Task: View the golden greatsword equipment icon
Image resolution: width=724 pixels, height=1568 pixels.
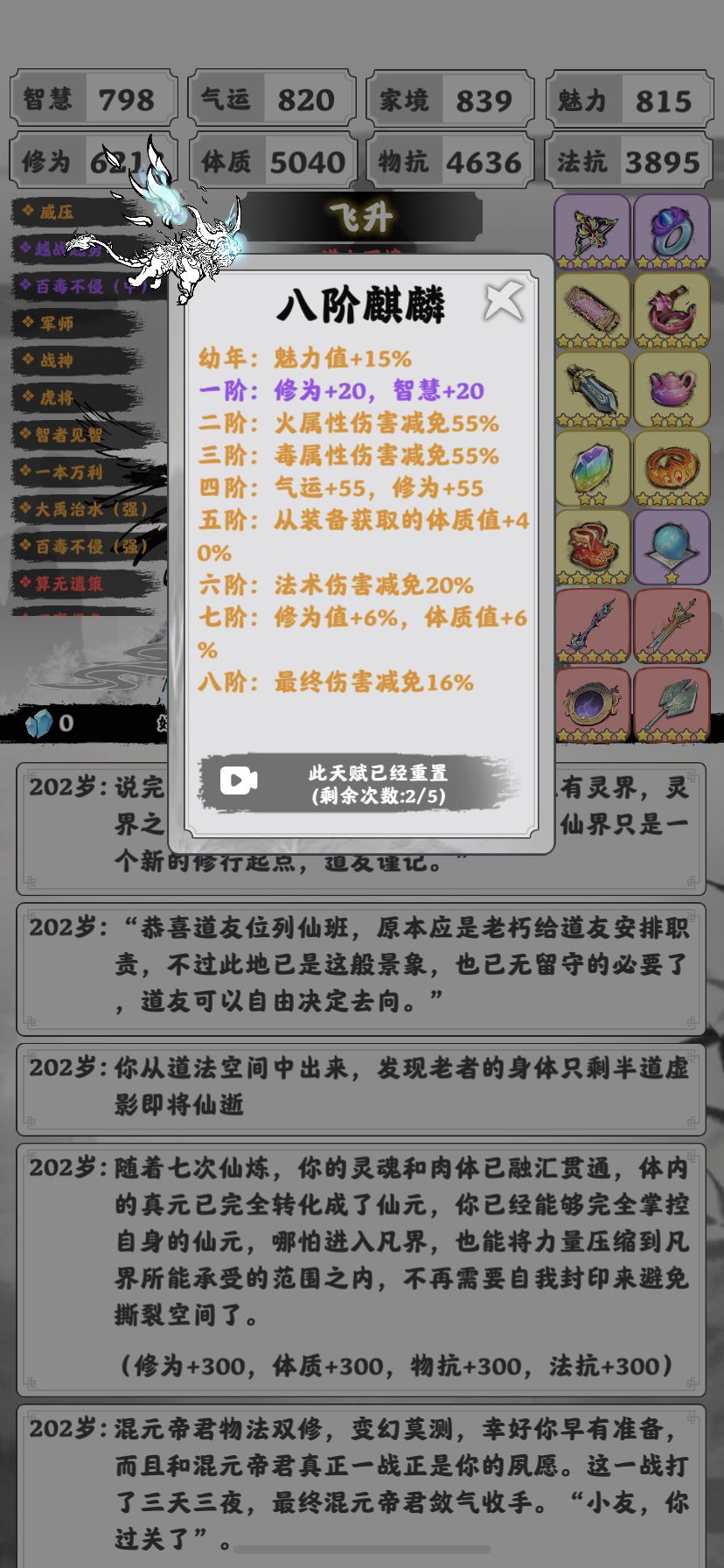Action: point(672,625)
